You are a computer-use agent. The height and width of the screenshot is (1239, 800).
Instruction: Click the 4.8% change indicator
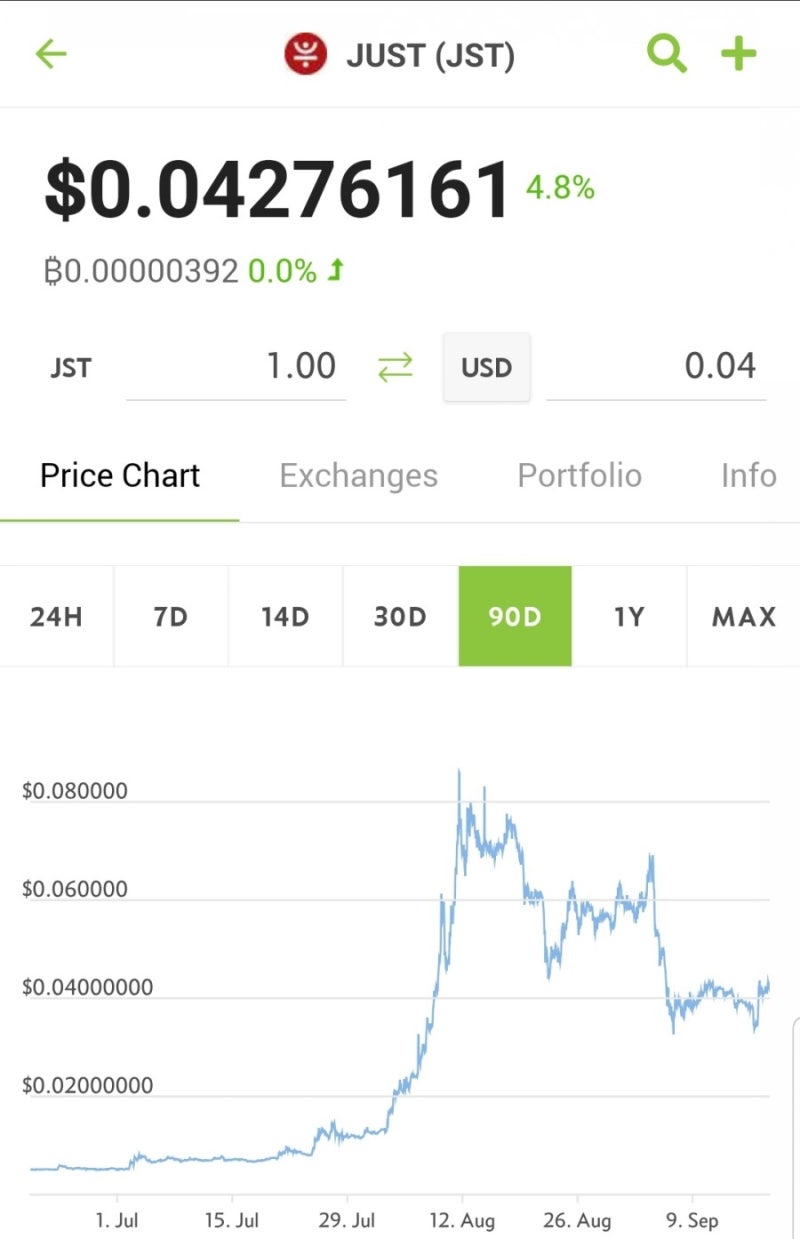point(558,188)
